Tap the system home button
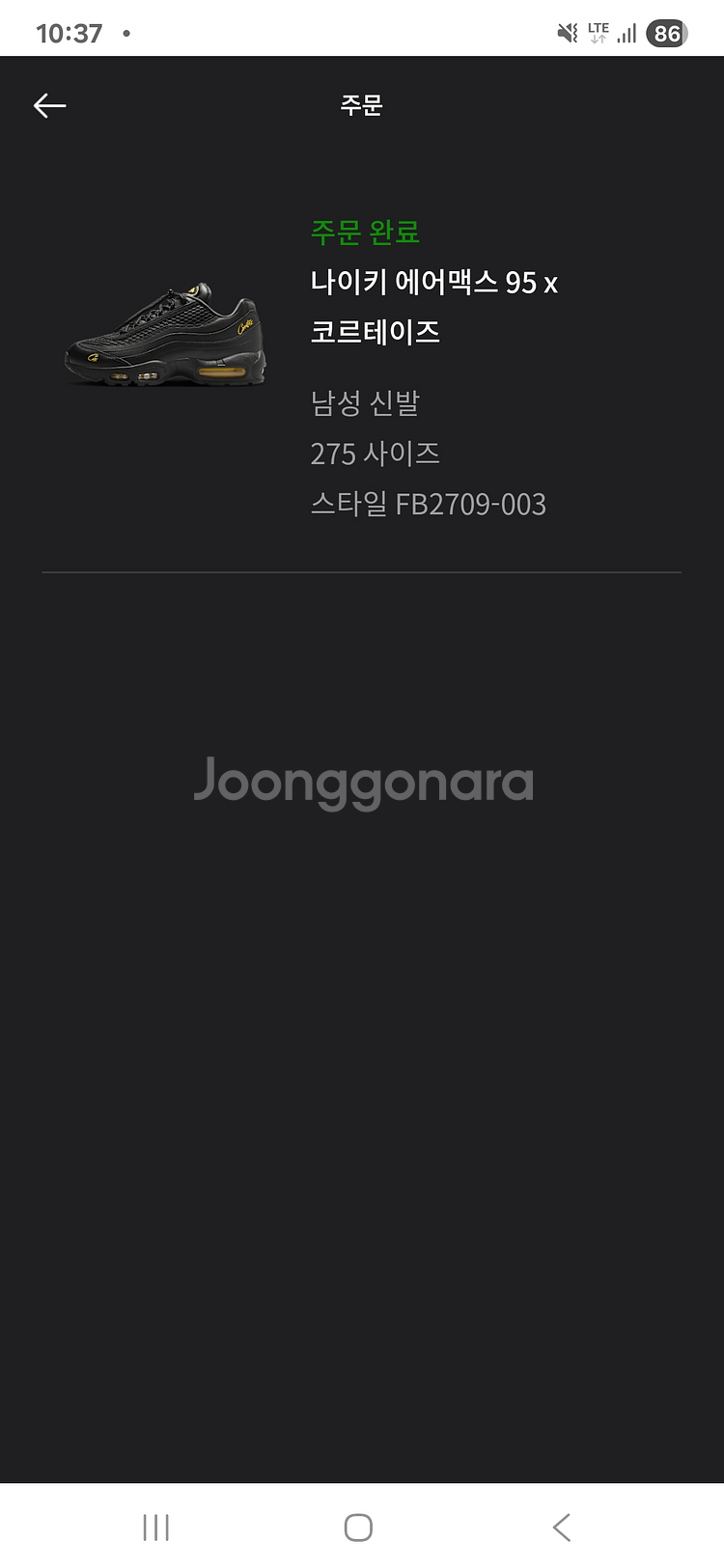 click(358, 1527)
